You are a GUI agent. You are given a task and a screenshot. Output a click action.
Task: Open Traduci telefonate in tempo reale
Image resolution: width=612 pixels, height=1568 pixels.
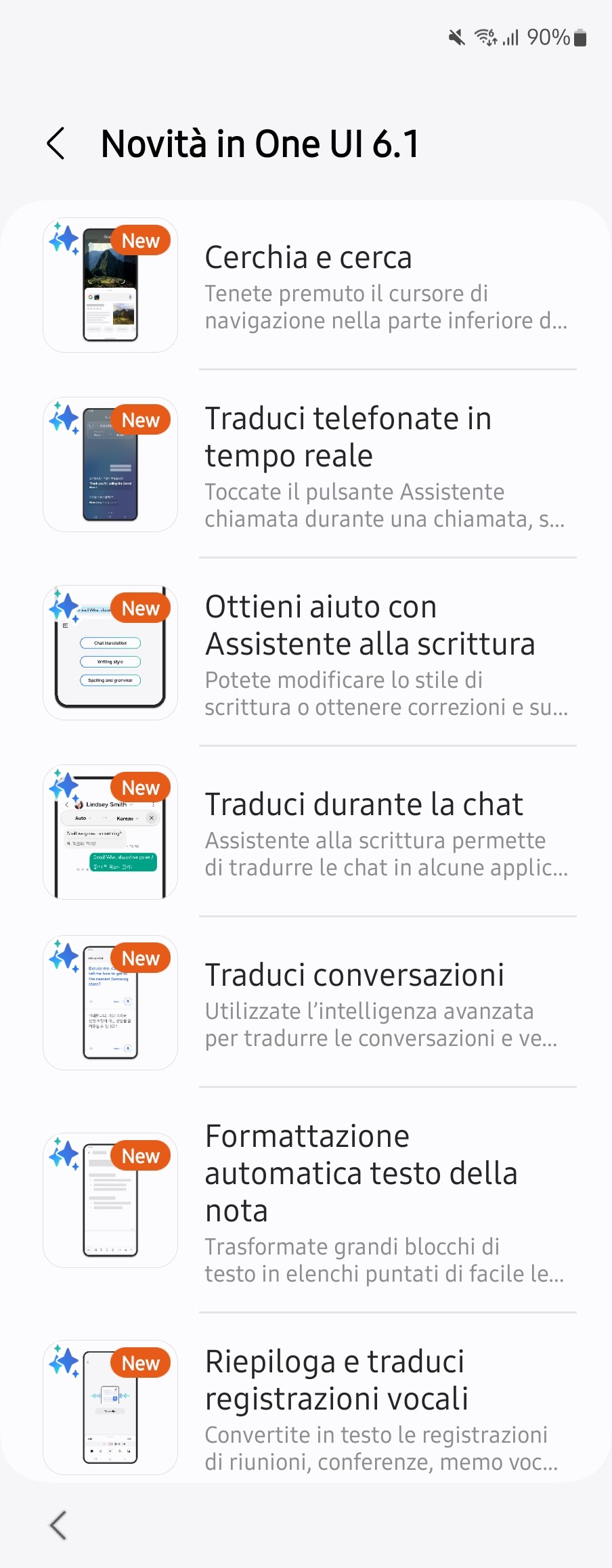(386, 466)
